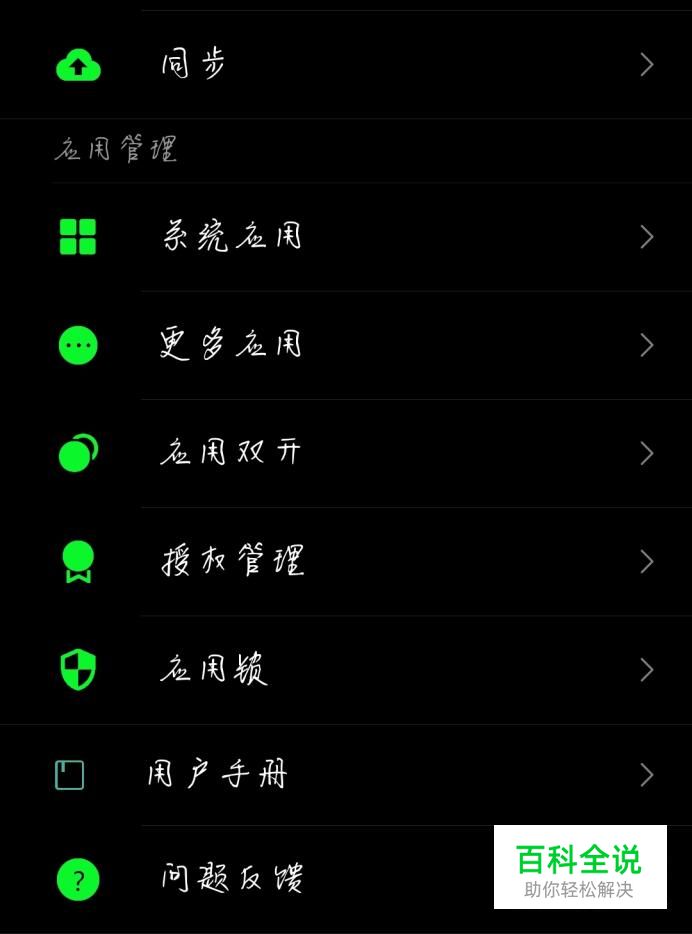The width and height of the screenshot is (692, 934).
Task: Open 授权管理 permission management
Action: (x=345, y=561)
